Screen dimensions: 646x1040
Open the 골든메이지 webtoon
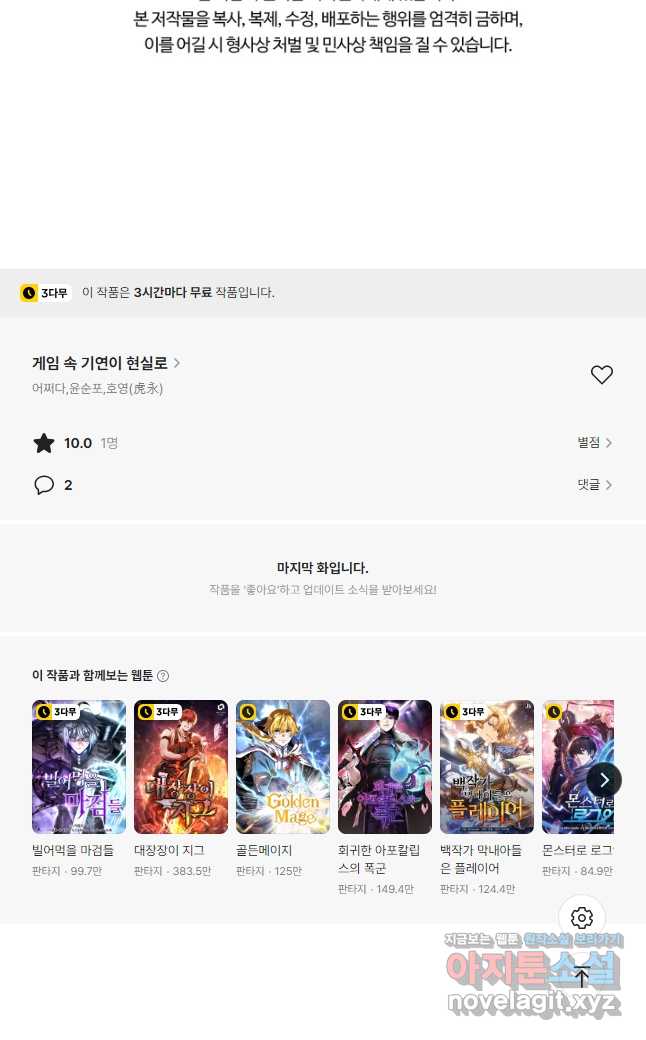point(283,767)
